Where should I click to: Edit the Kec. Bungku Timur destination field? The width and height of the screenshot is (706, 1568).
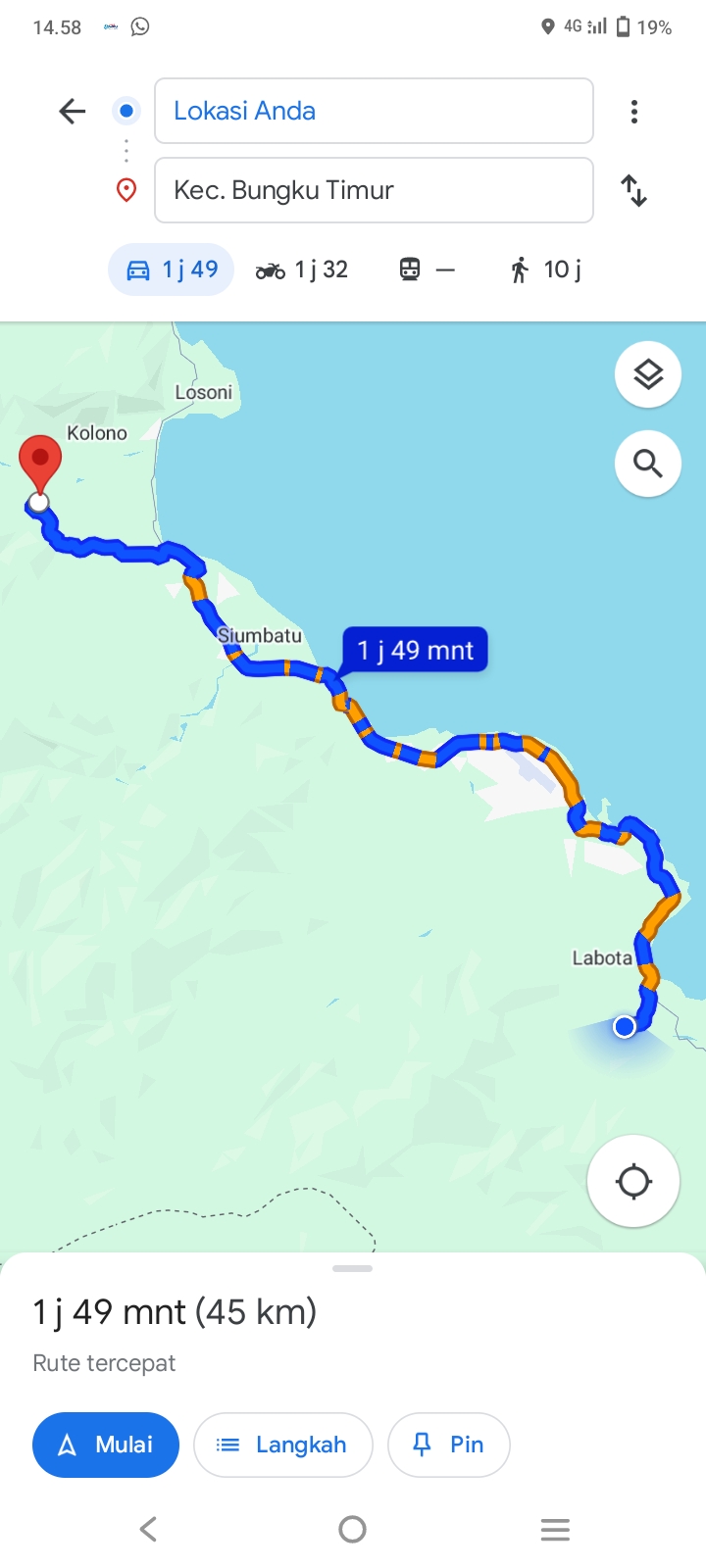374,190
